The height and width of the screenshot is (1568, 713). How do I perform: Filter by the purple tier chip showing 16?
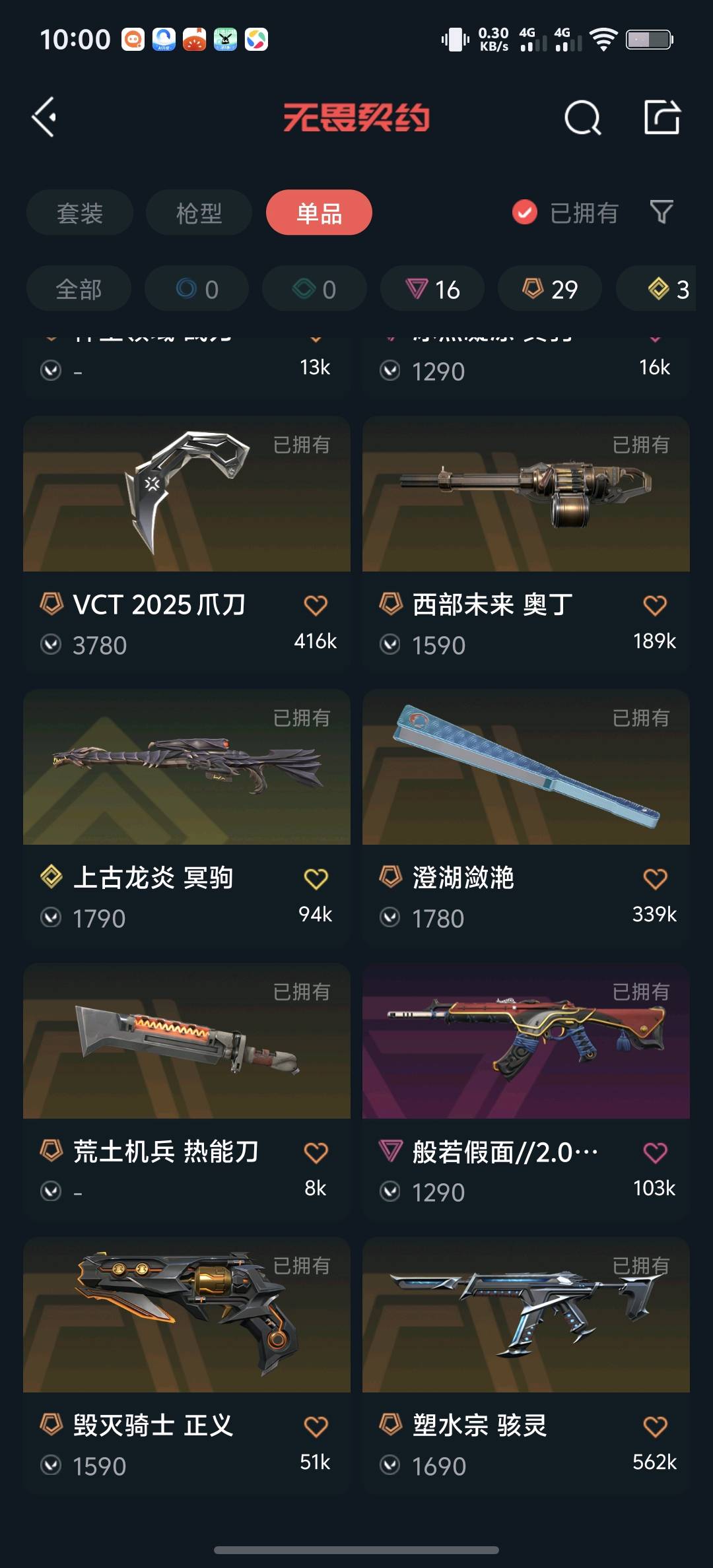pyautogui.click(x=432, y=289)
